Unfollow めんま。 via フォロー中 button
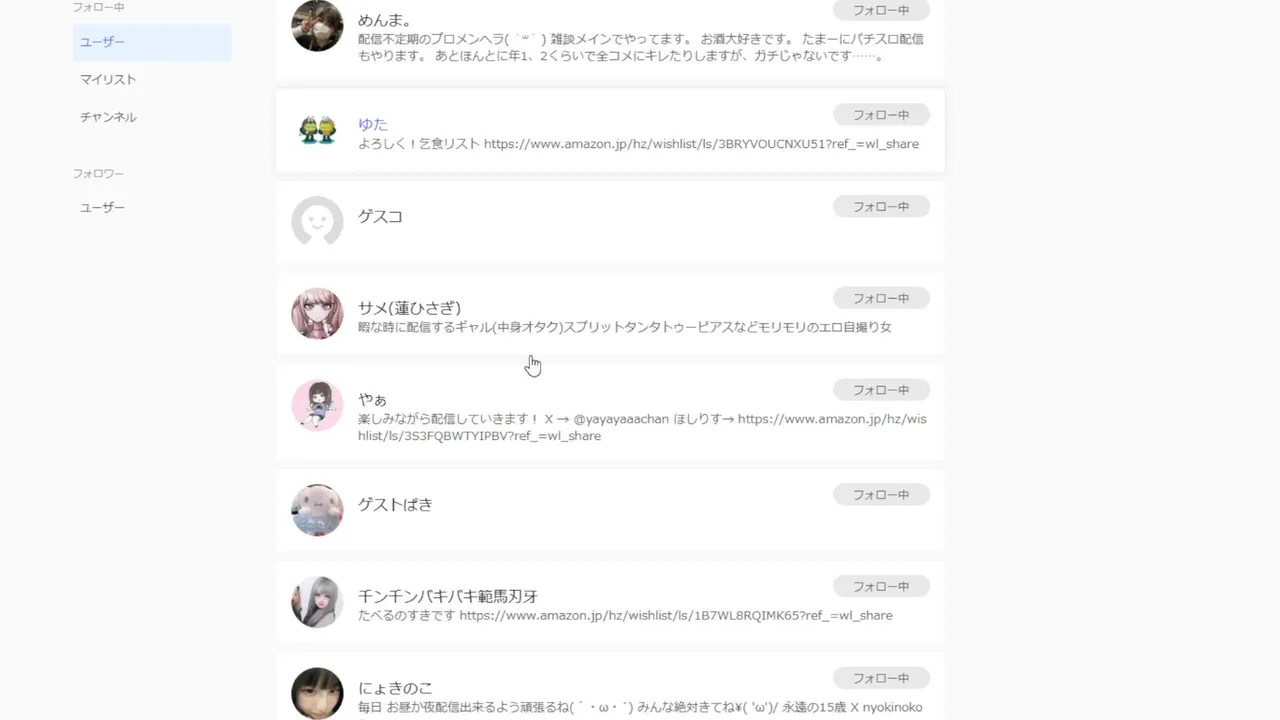The height and width of the screenshot is (720, 1280). pos(880,10)
